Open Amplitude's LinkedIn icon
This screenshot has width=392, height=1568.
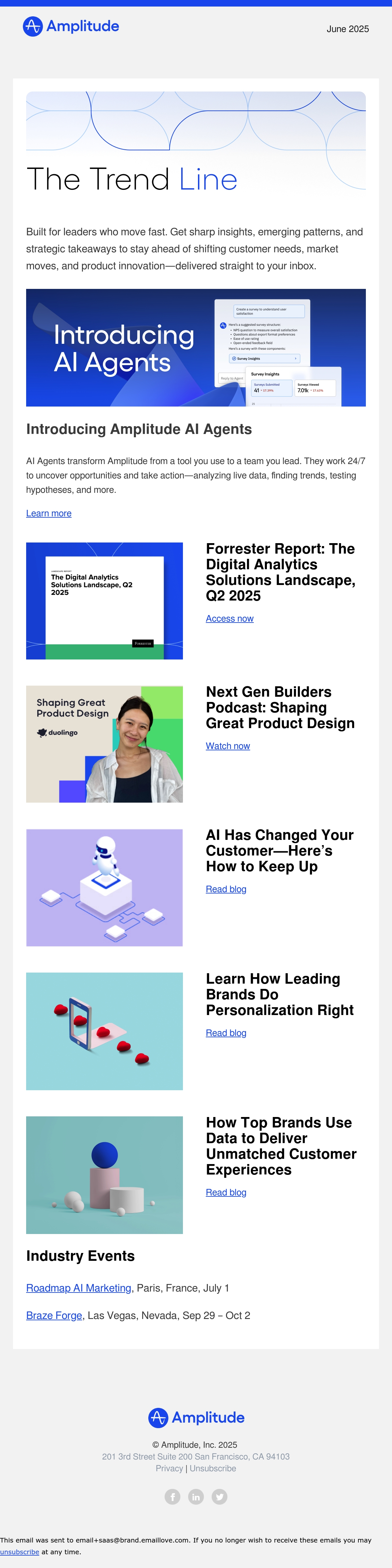pos(196,1497)
